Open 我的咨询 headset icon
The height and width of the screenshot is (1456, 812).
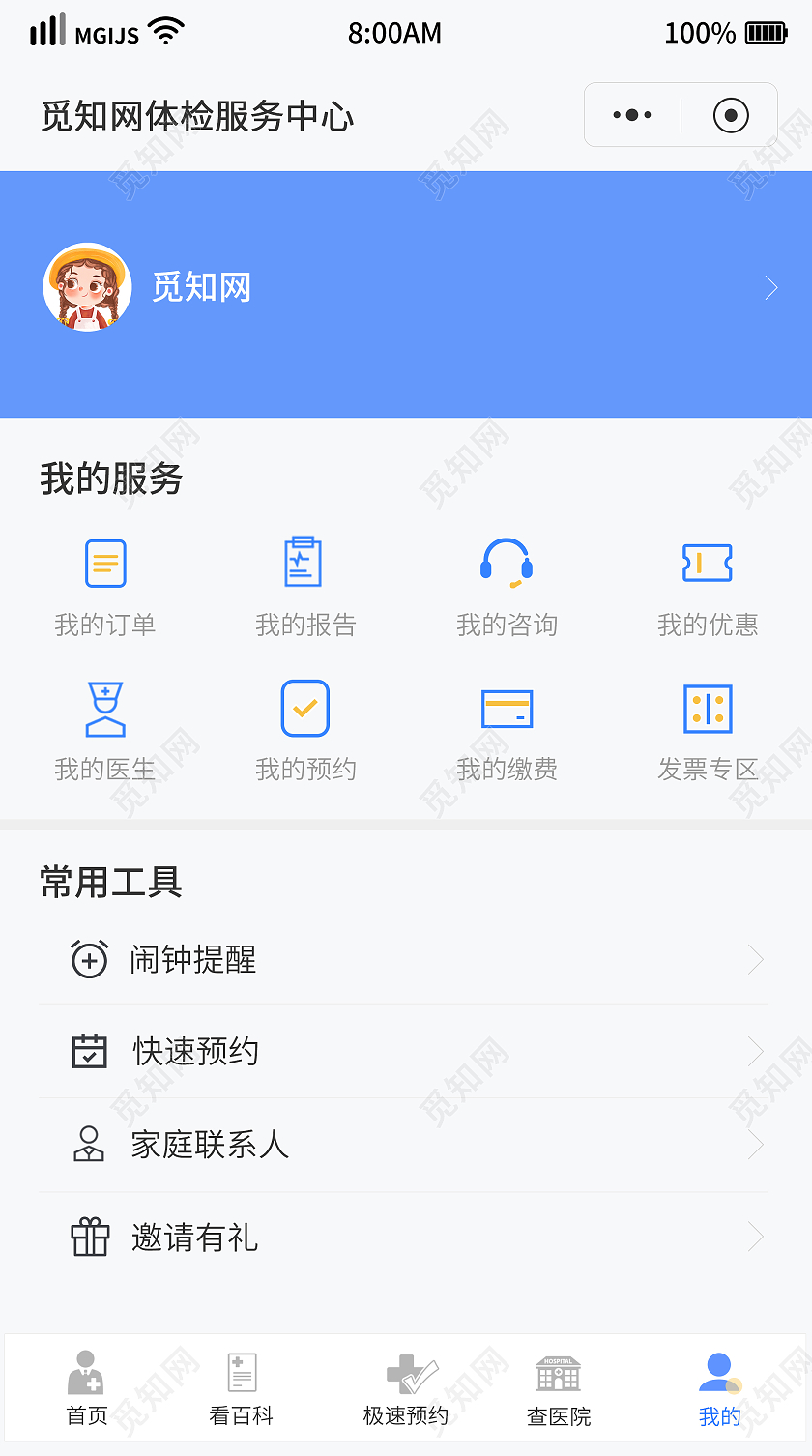[x=507, y=563]
